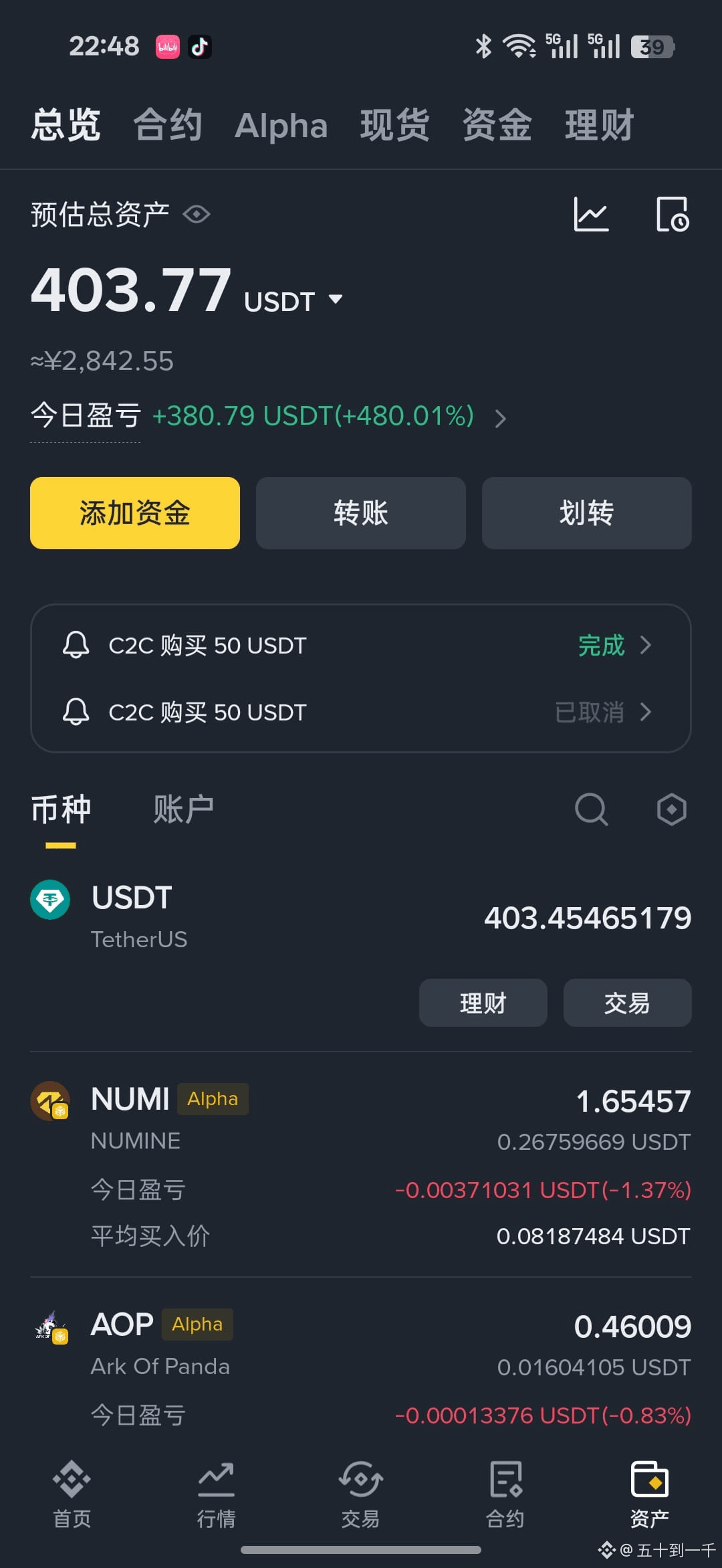
Task: Open the profit and loss record icon
Action: pos(671,214)
